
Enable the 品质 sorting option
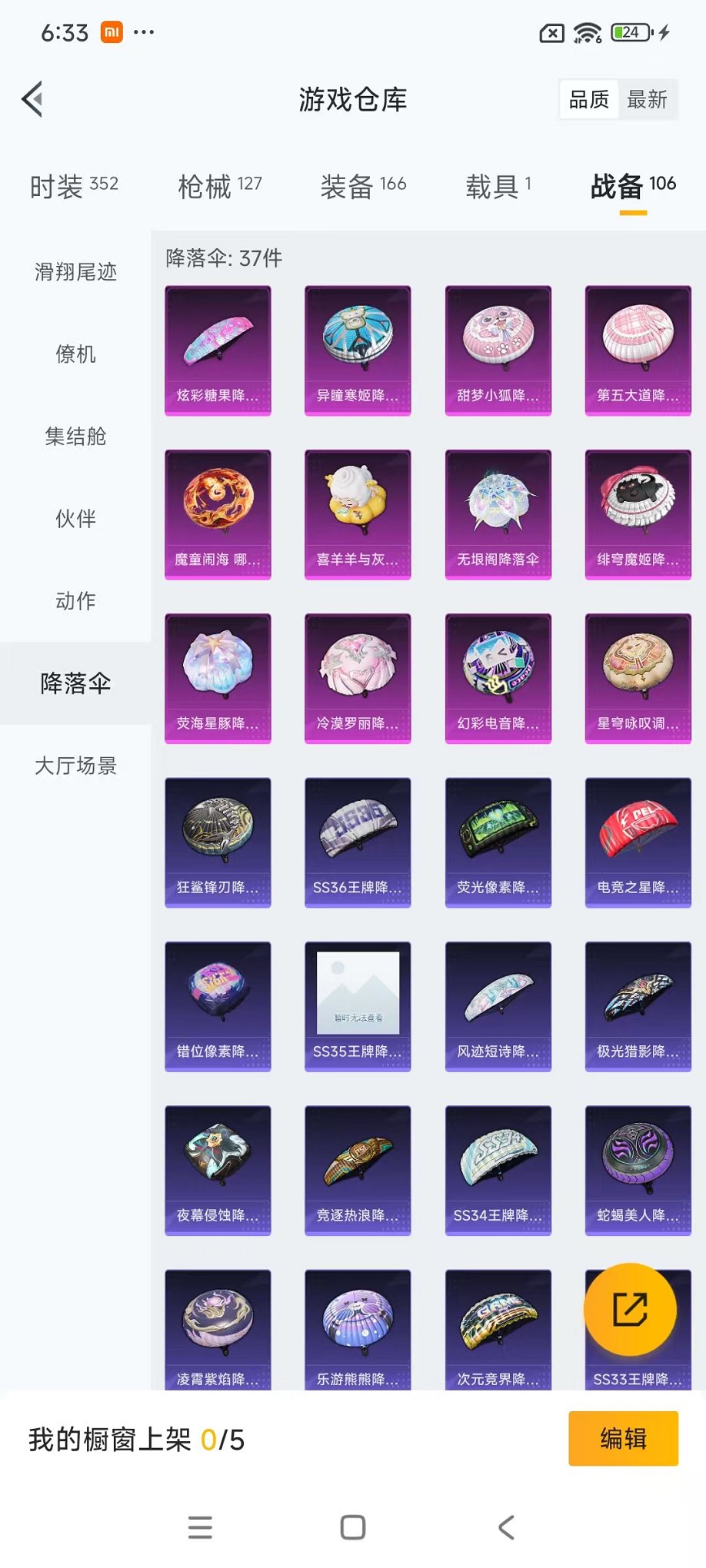click(588, 99)
